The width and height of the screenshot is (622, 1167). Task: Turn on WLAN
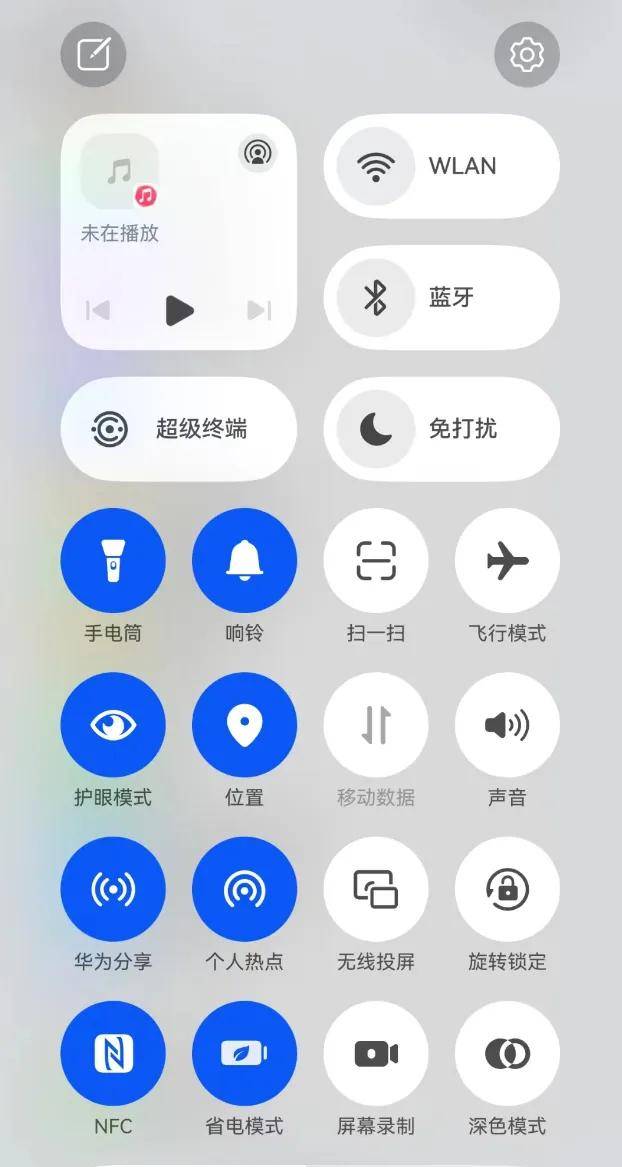click(x=441, y=166)
